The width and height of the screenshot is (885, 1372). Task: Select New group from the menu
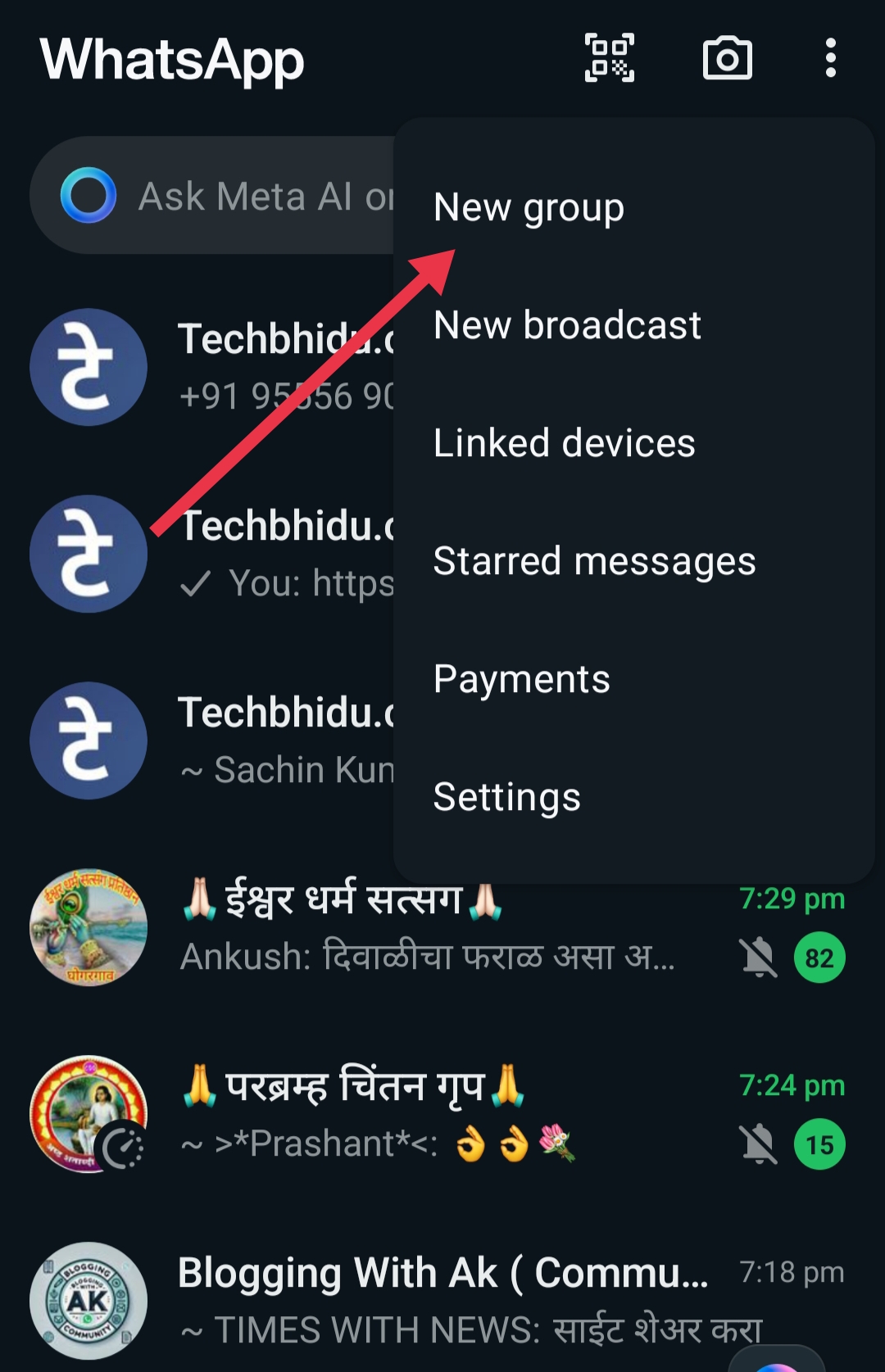coord(529,208)
